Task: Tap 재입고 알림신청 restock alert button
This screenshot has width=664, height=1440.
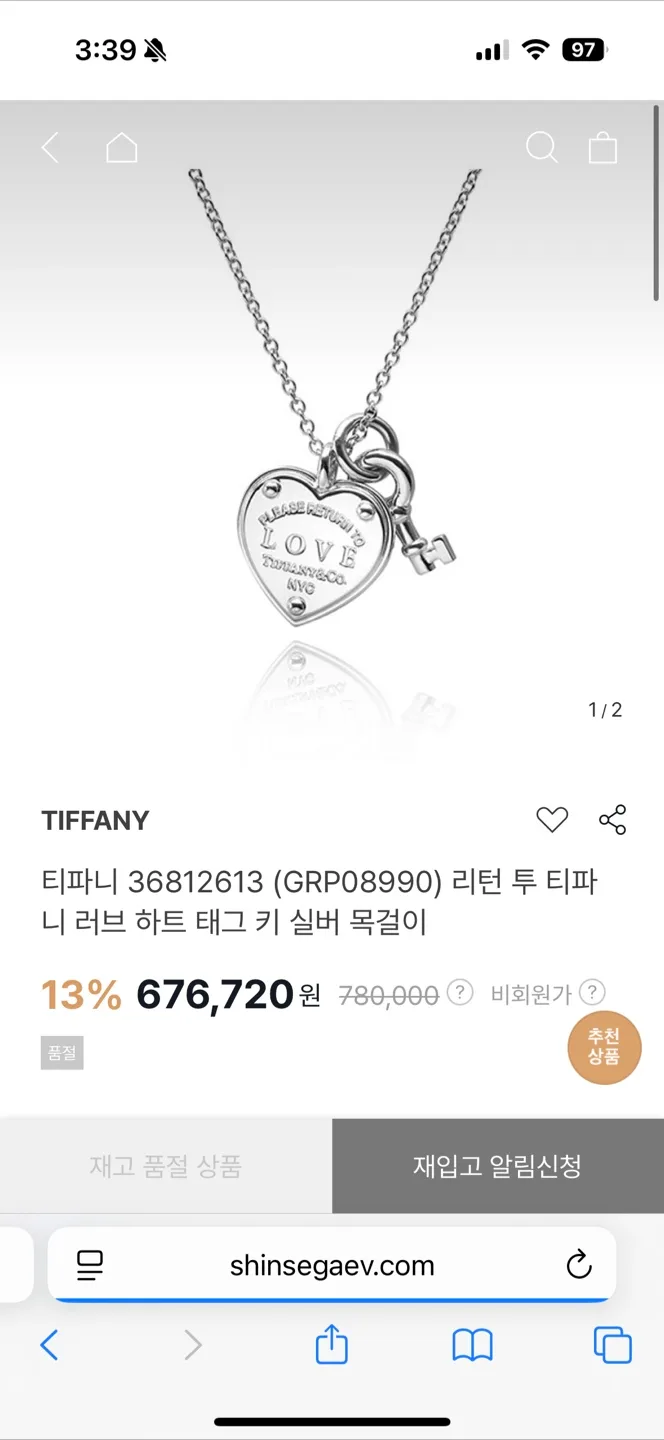Action: click(x=497, y=1166)
